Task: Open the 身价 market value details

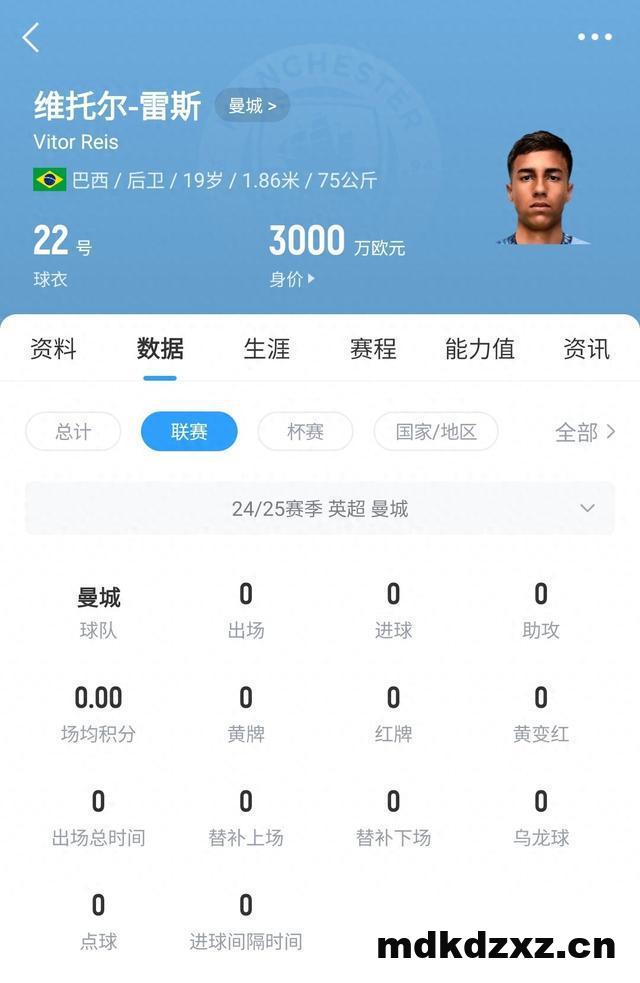Action: 292,280
